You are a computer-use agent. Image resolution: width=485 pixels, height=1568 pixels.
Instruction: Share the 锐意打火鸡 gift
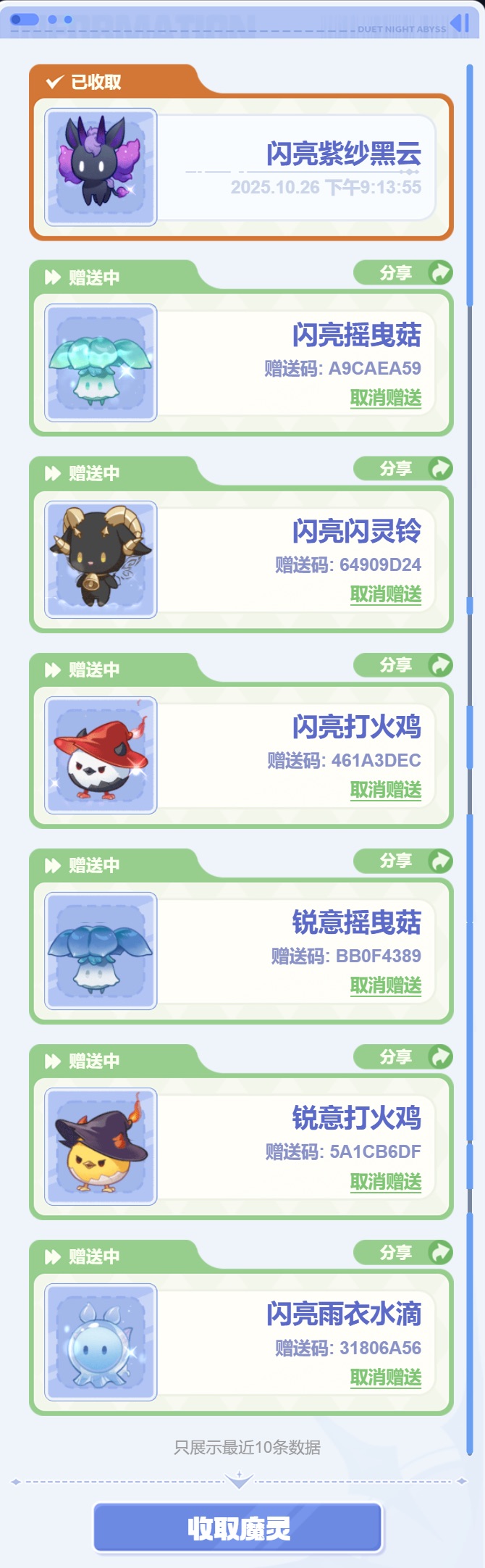(402, 1056)
